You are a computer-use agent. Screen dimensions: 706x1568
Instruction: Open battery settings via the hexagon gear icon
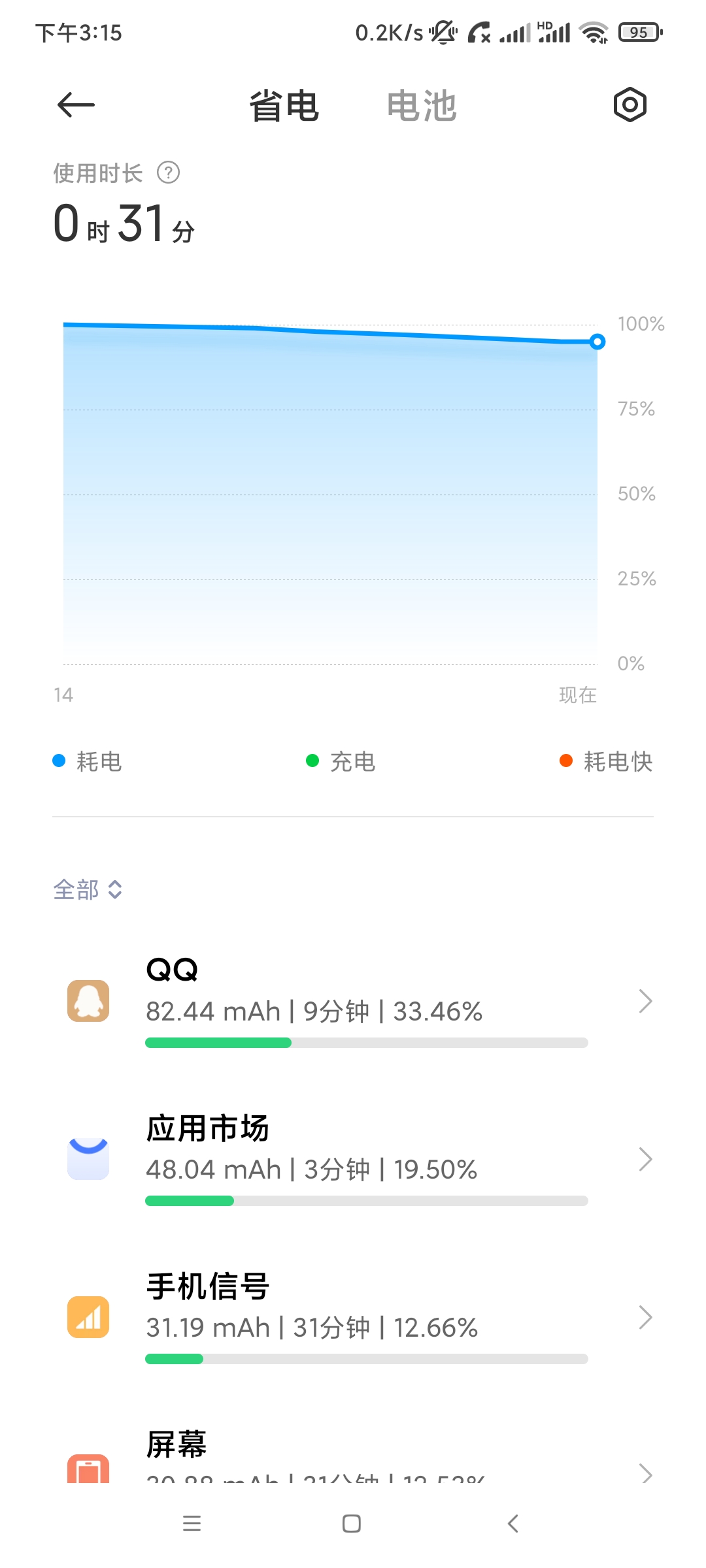630,105
